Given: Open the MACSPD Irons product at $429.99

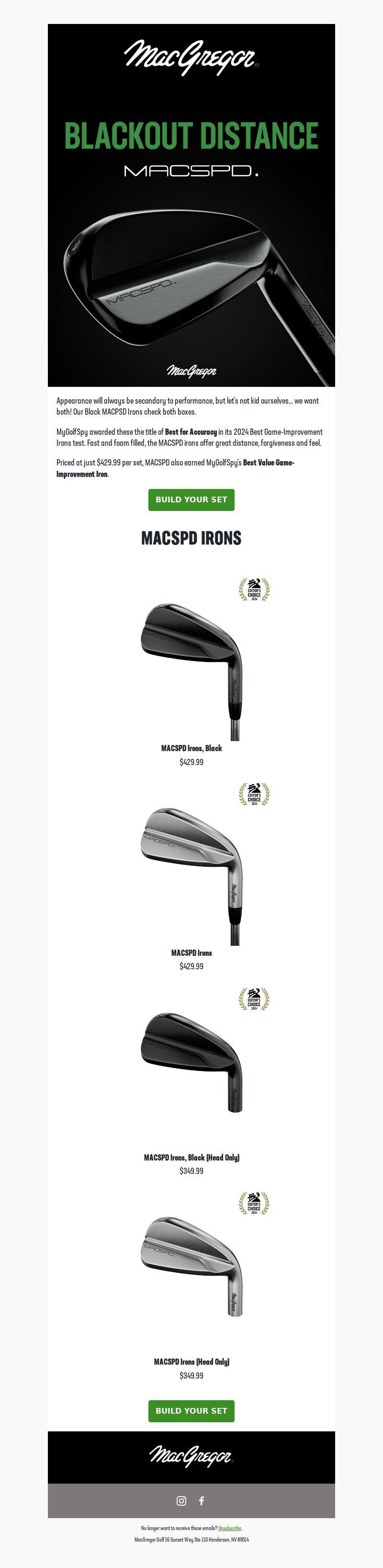Looking at the screenshot, I should (191, 952).
